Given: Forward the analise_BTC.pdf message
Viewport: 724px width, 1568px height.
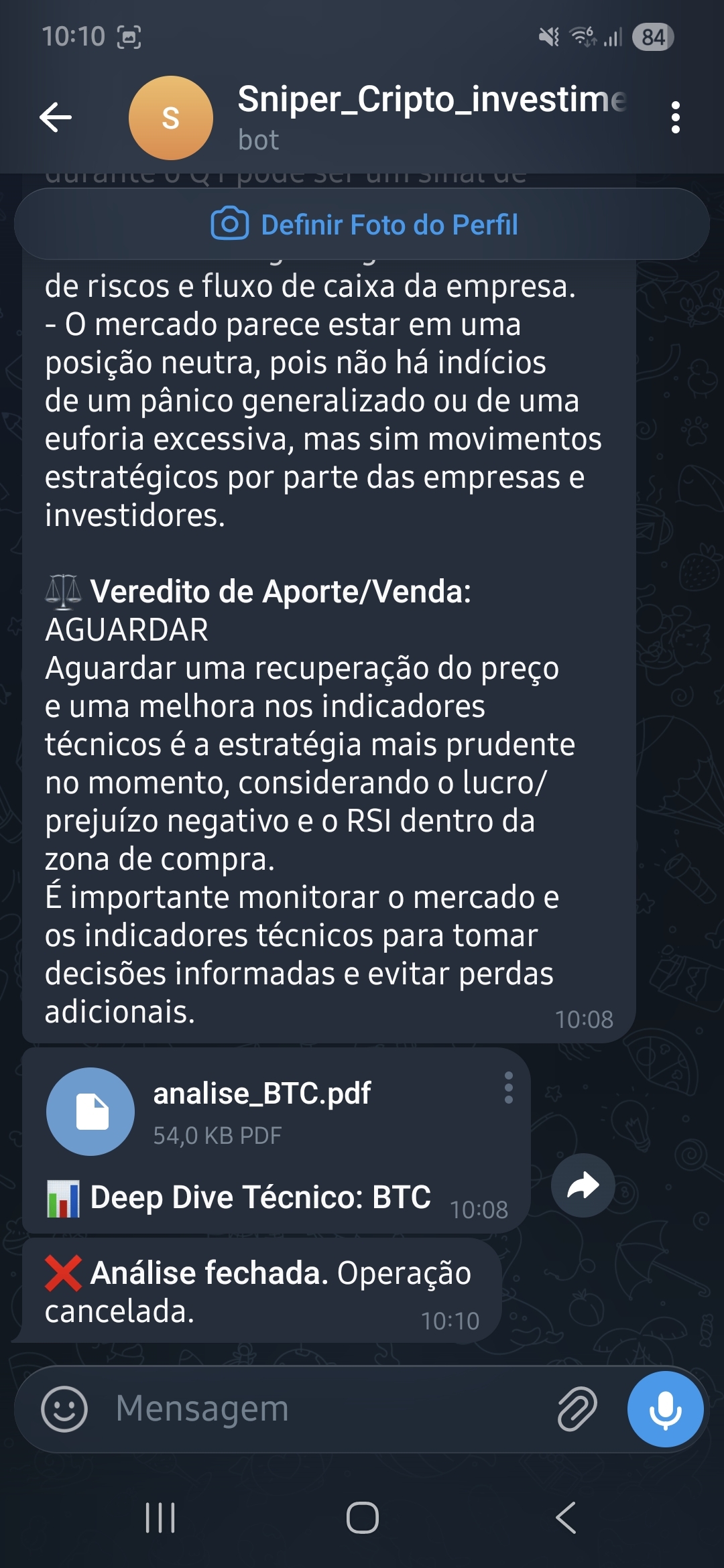Looking at the screenshot, I should [583, 1185].
